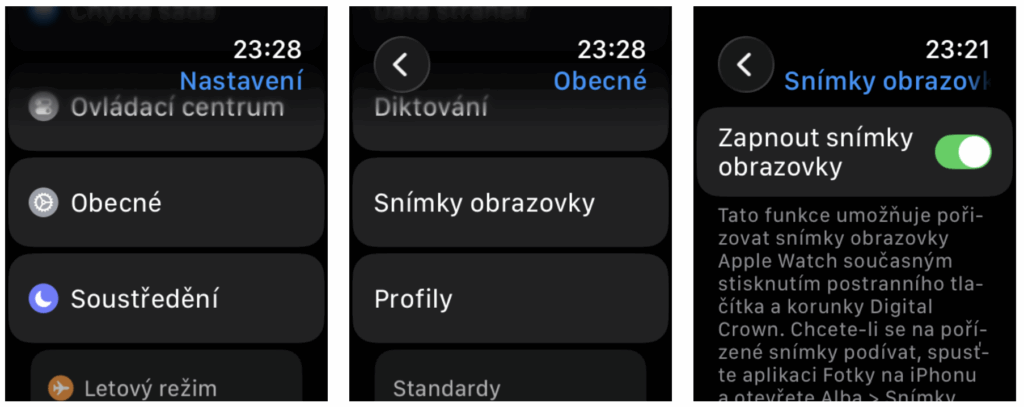Open the Letový režim row

pos(166,386)
